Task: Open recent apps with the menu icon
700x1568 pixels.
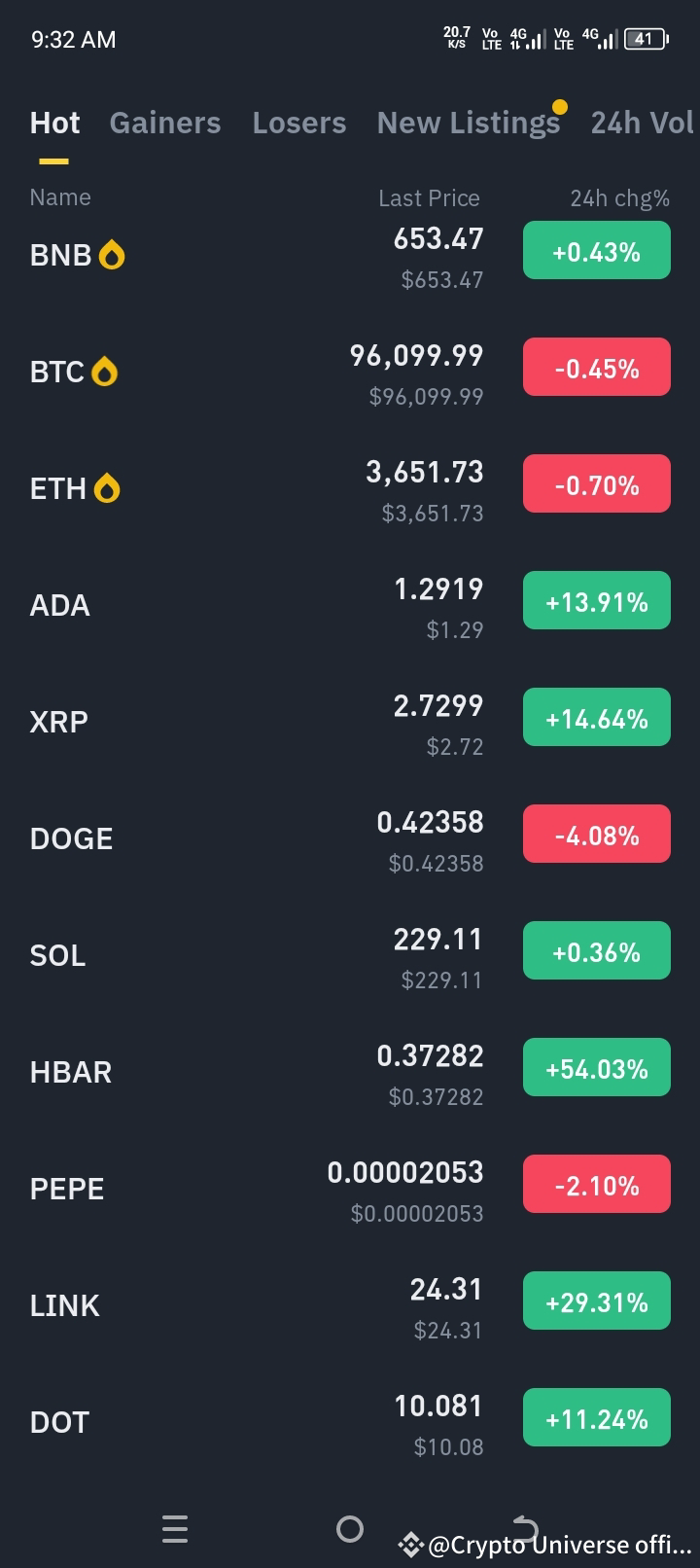Action: tap(175, 1528)
